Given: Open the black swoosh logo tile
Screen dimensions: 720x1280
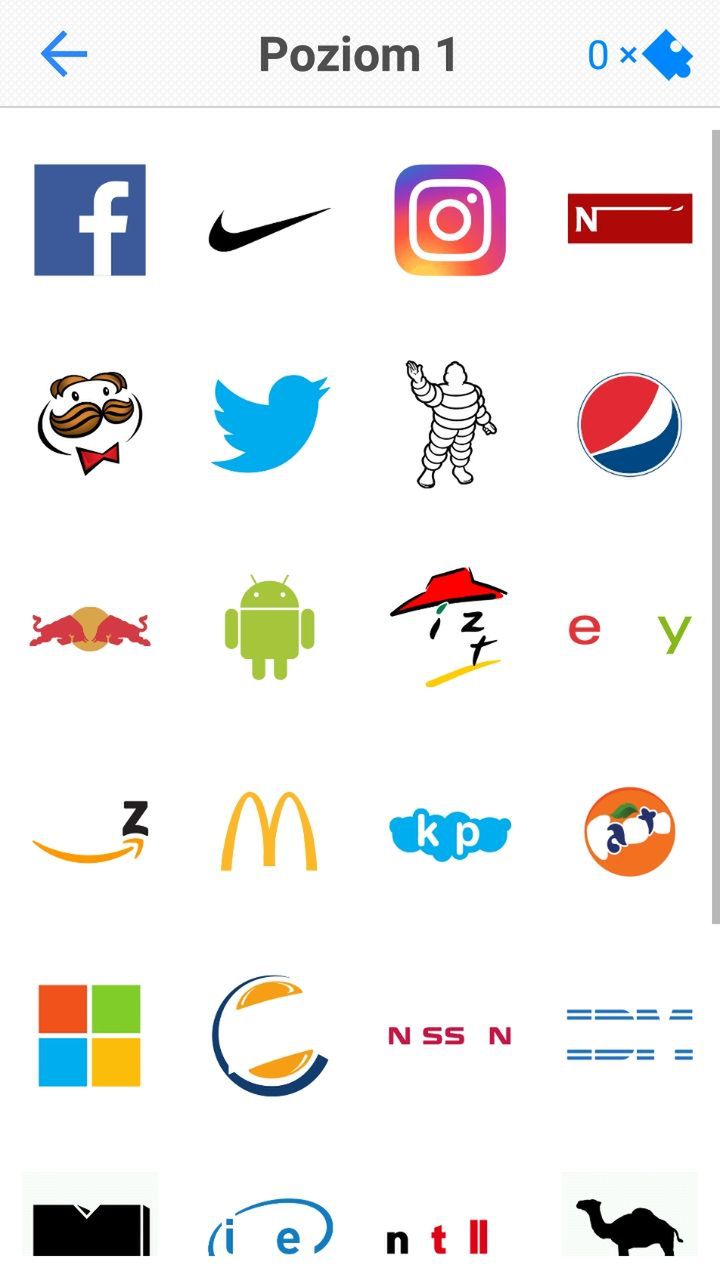Looking at the screenshot, I should click(x=270, y=229).
